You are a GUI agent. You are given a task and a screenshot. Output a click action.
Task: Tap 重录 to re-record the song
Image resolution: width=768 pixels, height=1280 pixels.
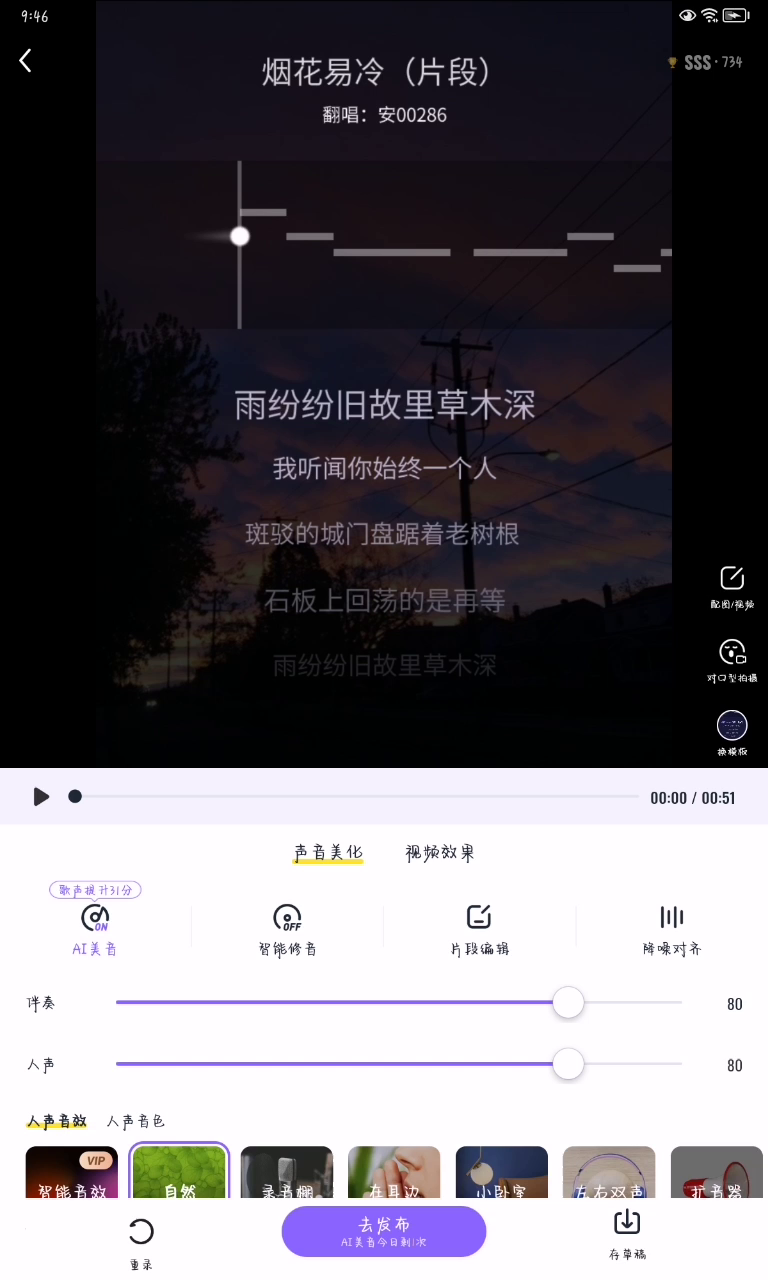141,1241
